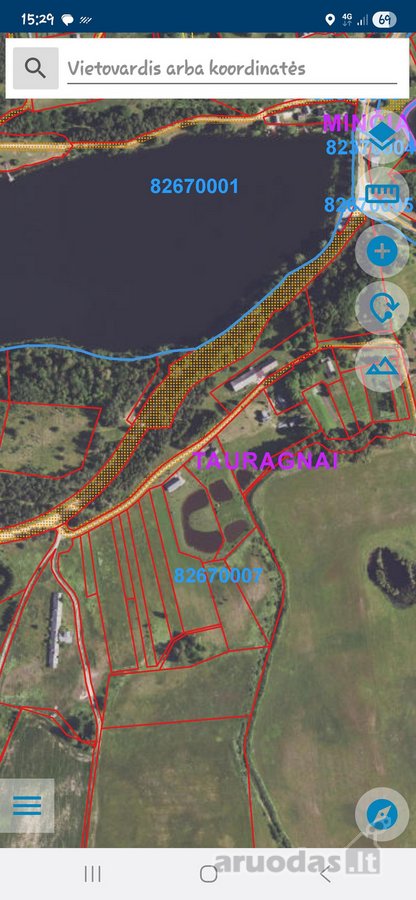Viewport: 416px width, 900px height.
Task: Tap the compass orientation button
Action: [382, 814]
